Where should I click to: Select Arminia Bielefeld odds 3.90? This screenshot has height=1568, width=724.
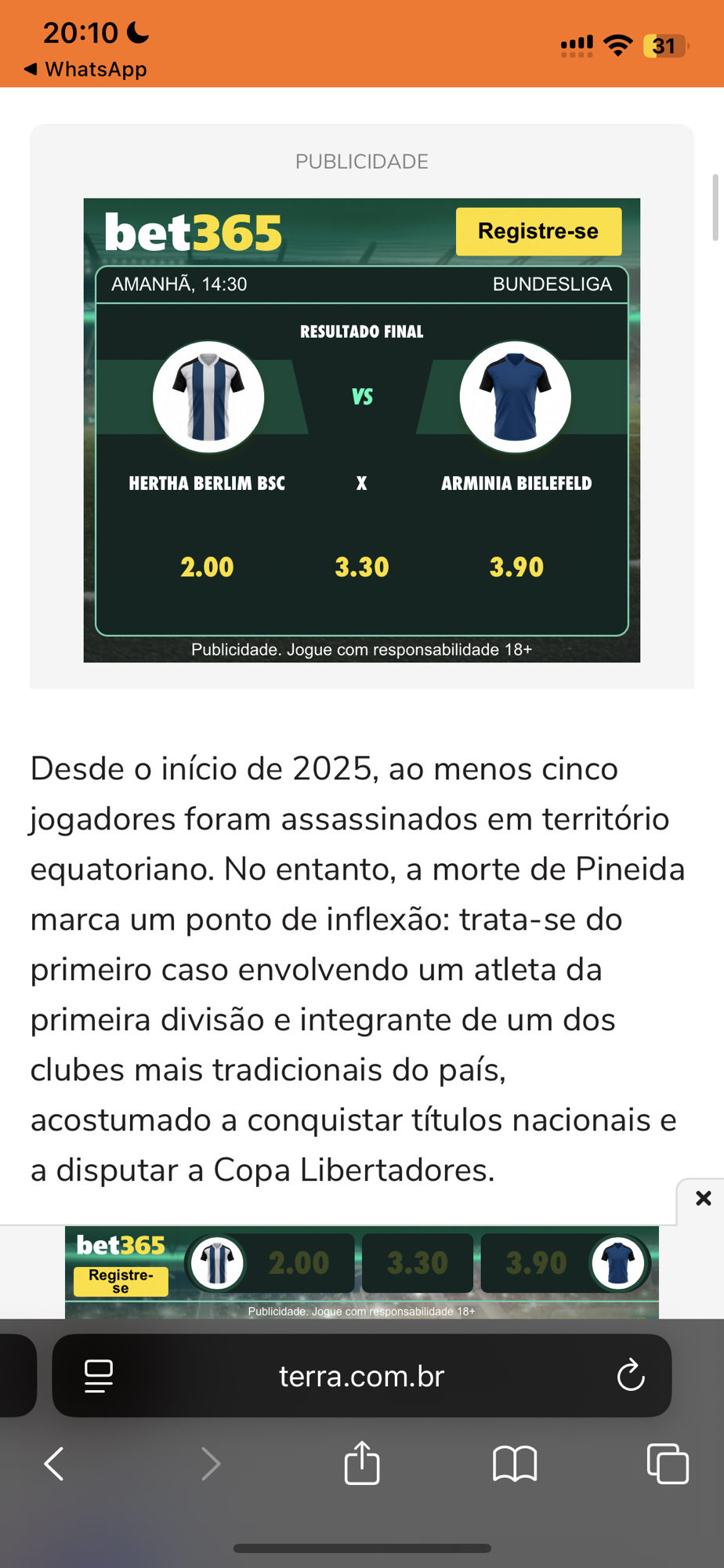coord(516,567)
